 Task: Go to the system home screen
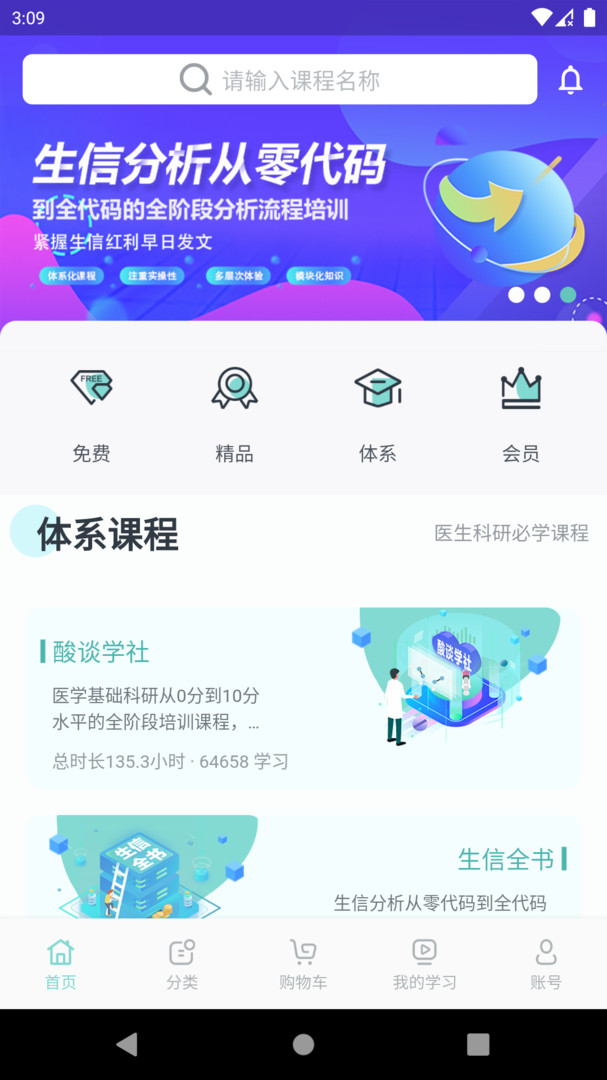coord(303,1045)
